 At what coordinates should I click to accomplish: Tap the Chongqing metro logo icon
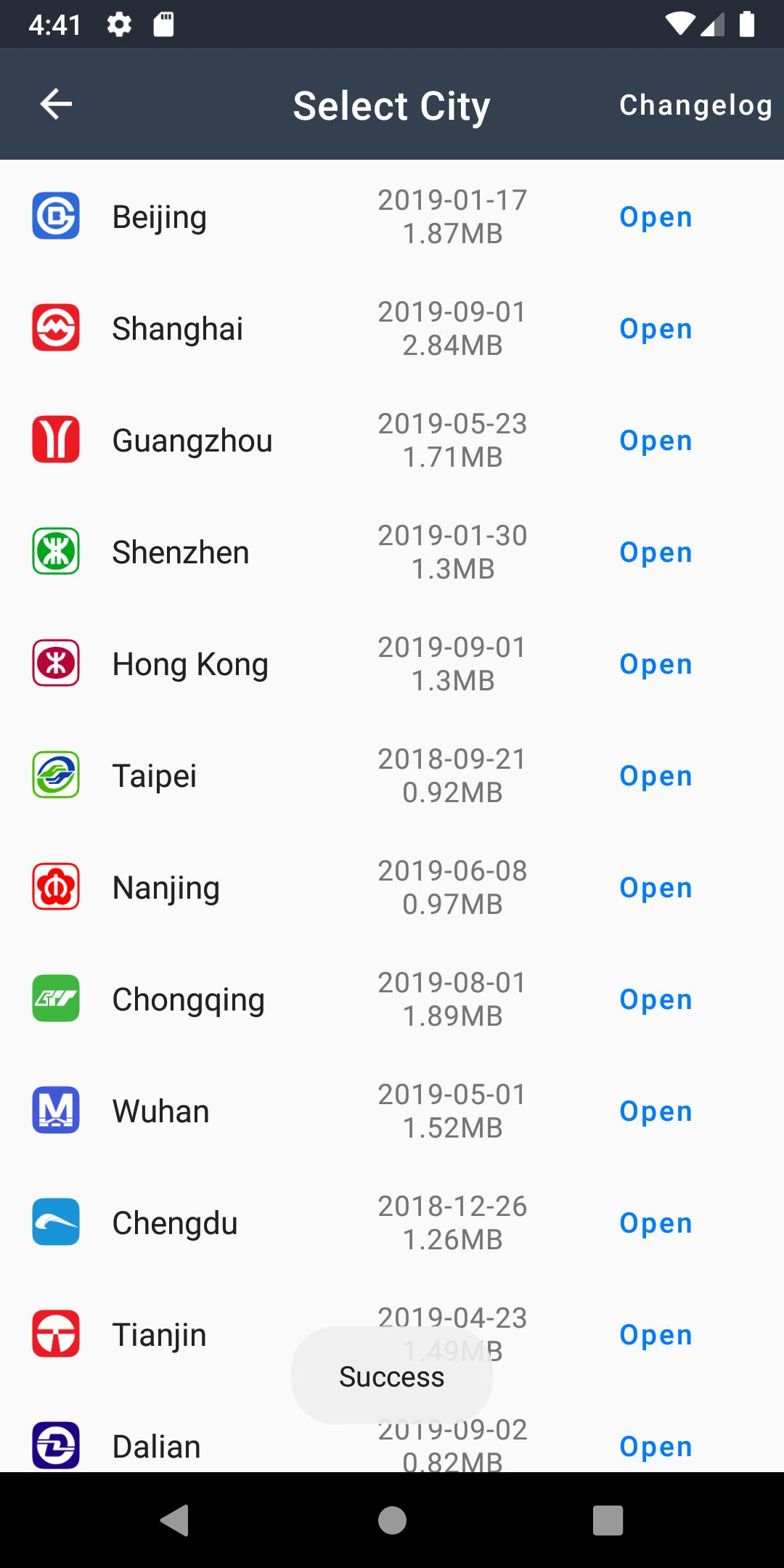click(55, 999)
